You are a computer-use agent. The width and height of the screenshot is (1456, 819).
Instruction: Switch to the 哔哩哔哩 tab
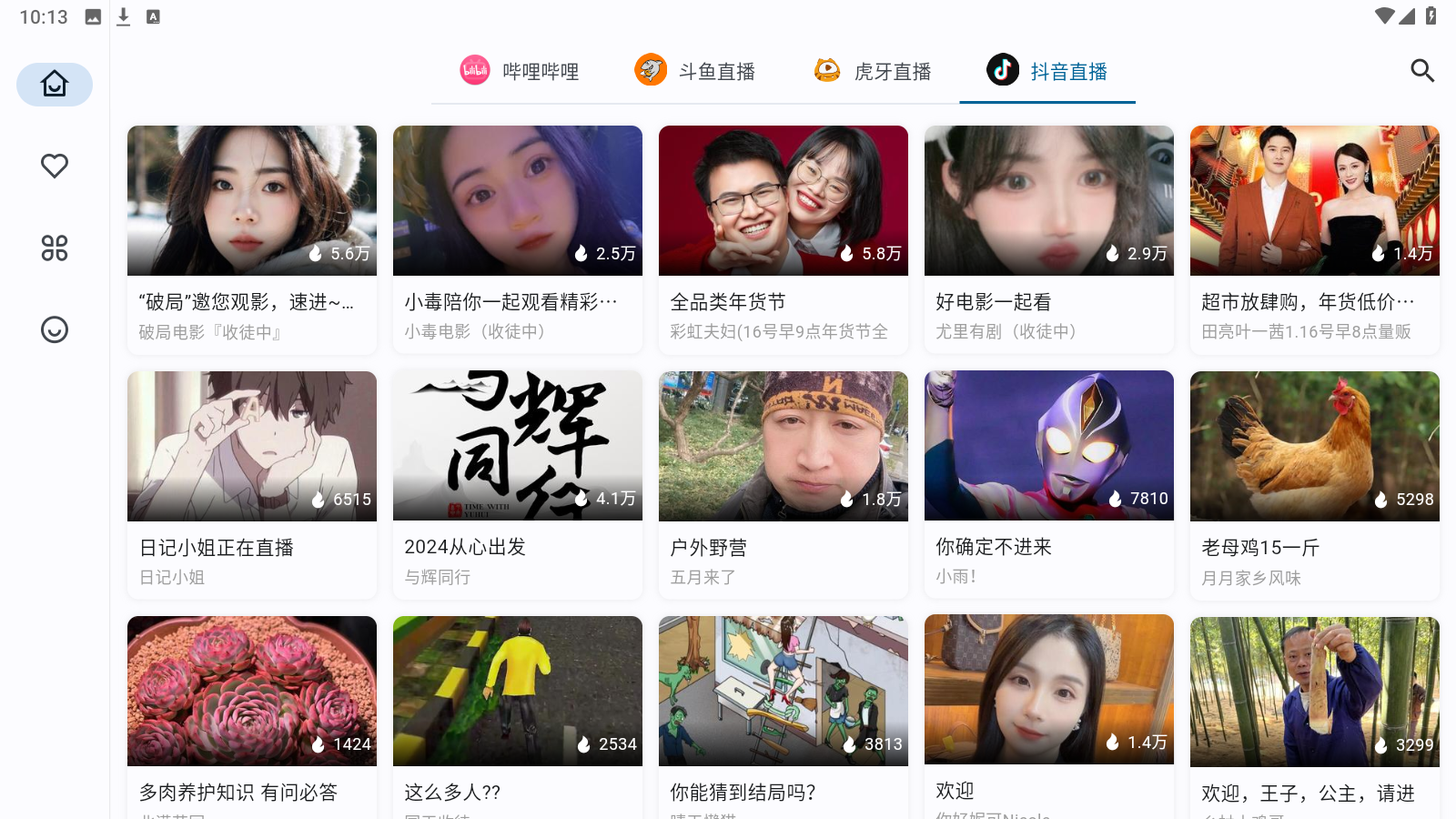[x=520, y=71]
